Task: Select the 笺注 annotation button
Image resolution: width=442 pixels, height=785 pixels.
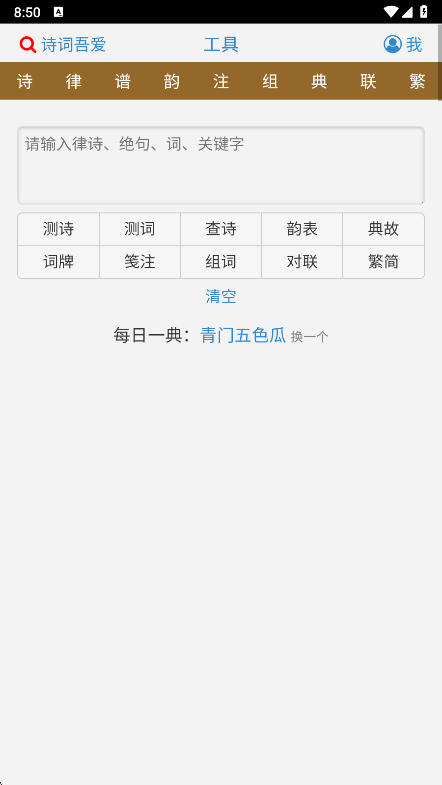Action: [140, 262]
